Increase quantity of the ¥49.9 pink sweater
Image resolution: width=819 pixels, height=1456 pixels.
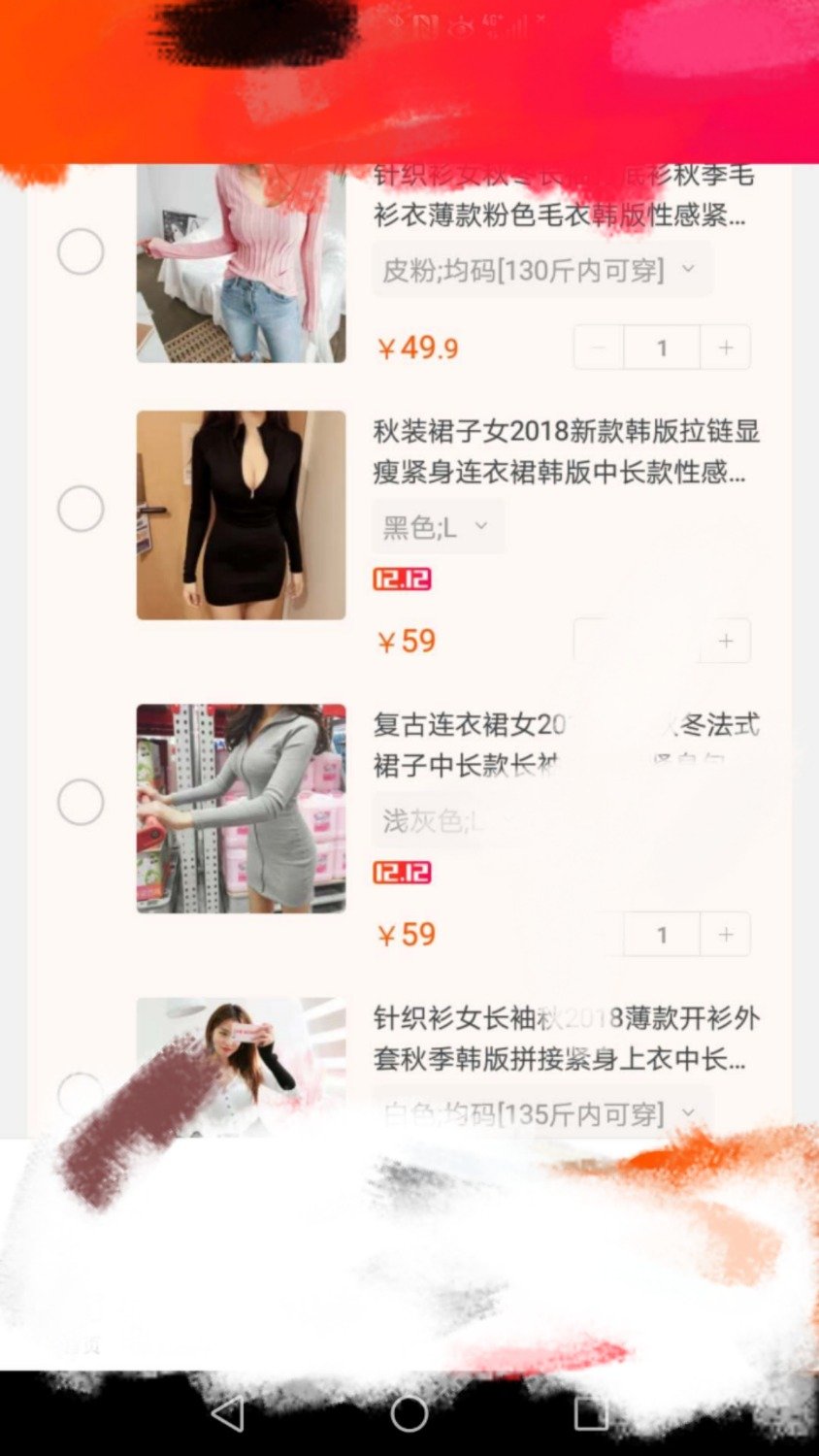[x=726, y=347]
